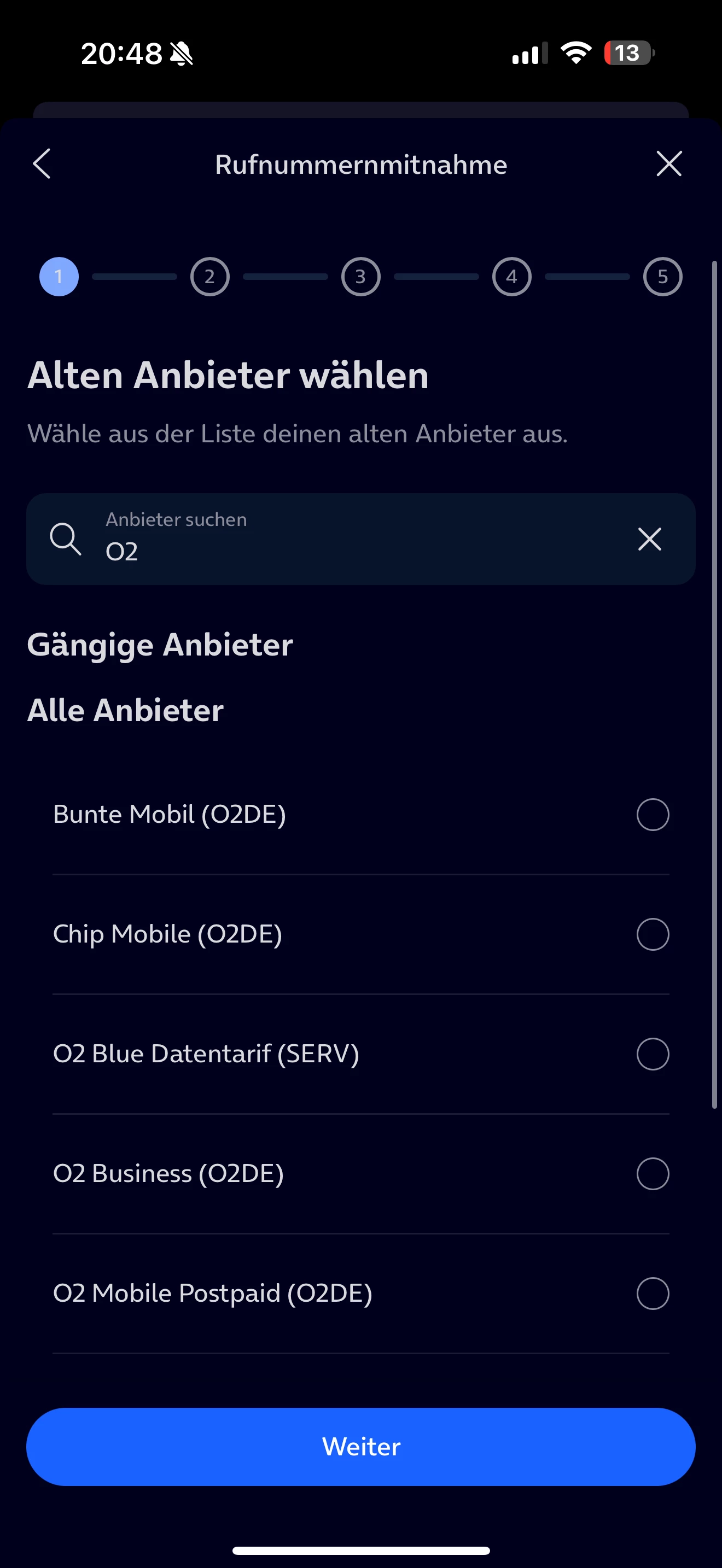This screenshot has width=722, height=1568.
Task: Choose Chip Mobile (O2DE) as provider
Action: [652, 934]
